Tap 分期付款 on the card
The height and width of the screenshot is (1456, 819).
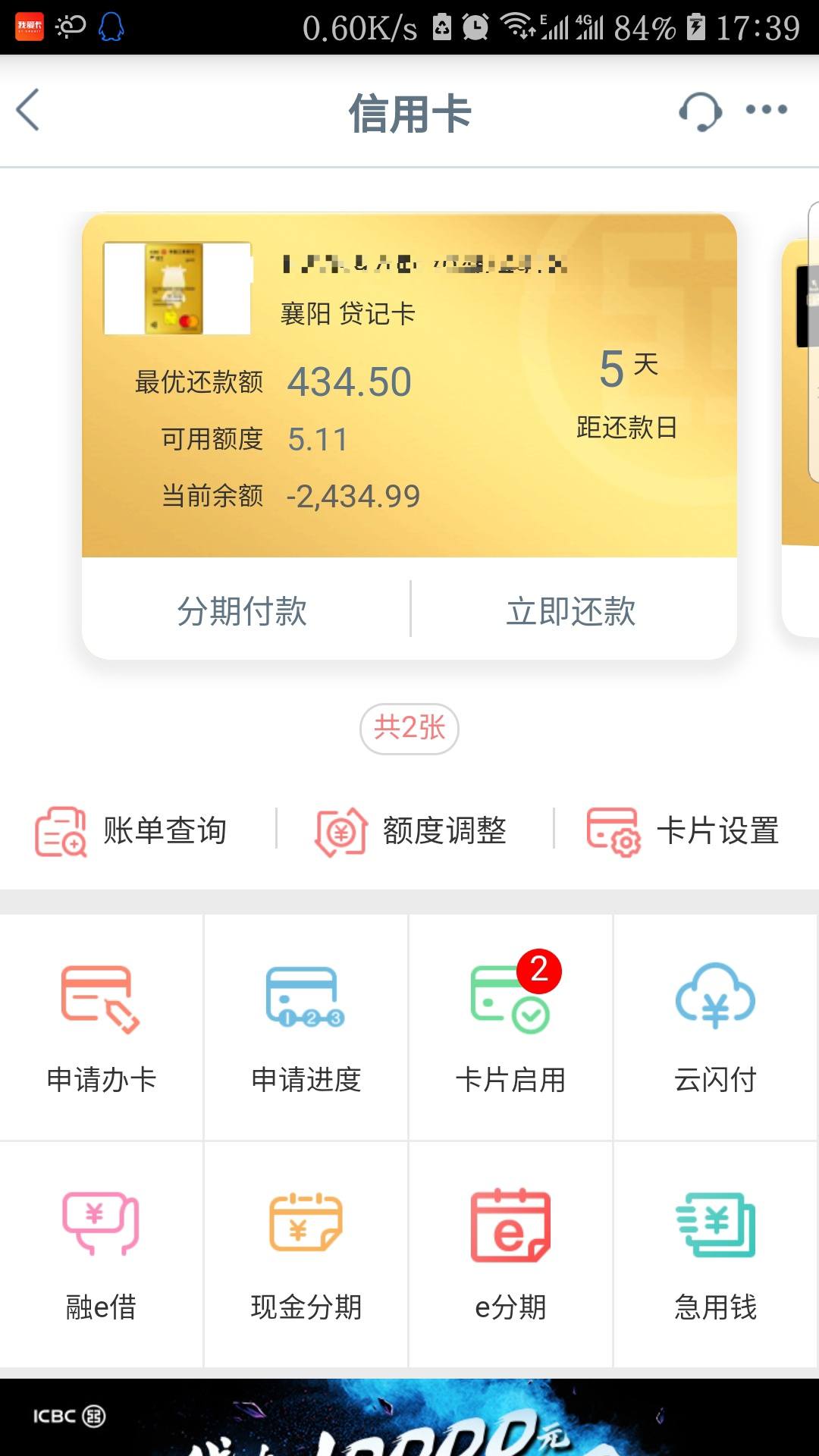pyautogui.click(x=243, y=610)
